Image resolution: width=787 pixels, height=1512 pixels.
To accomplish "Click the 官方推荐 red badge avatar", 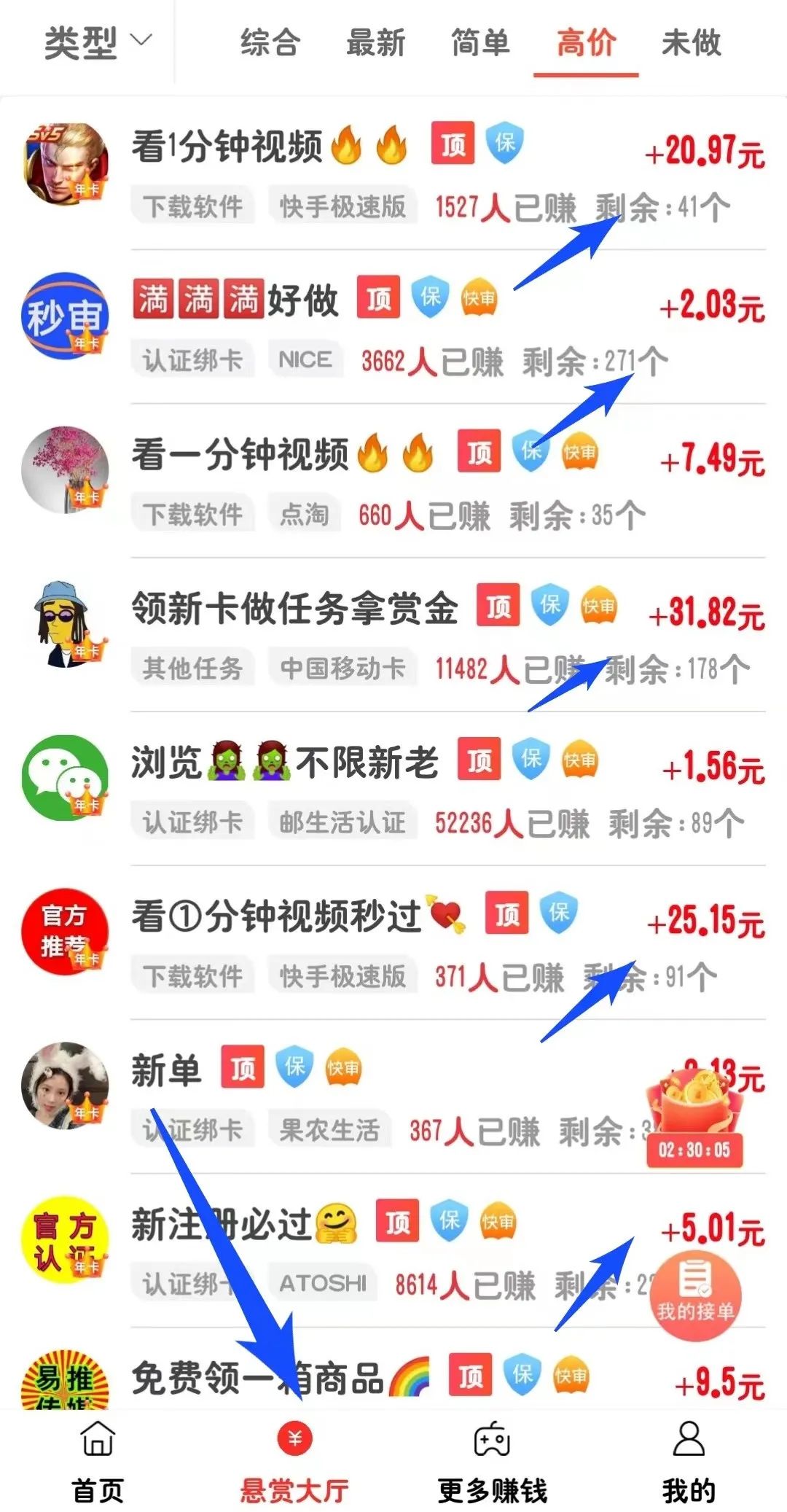I will pyautogui.click(x=64, y=933).
